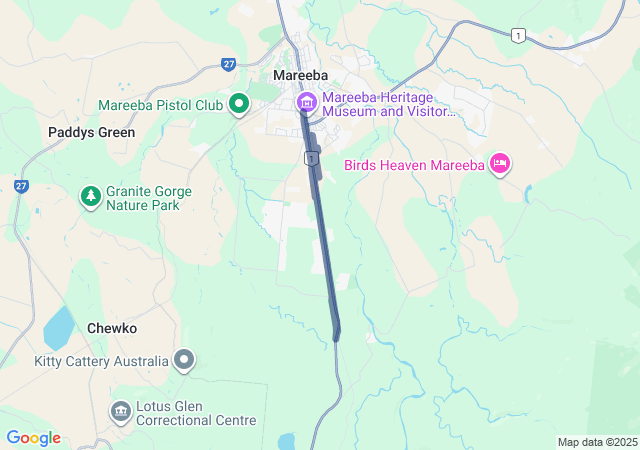Select the Kitty Cattery Australia pin
Viewport: 640px width, 450px height.
[x=184, y=360]
